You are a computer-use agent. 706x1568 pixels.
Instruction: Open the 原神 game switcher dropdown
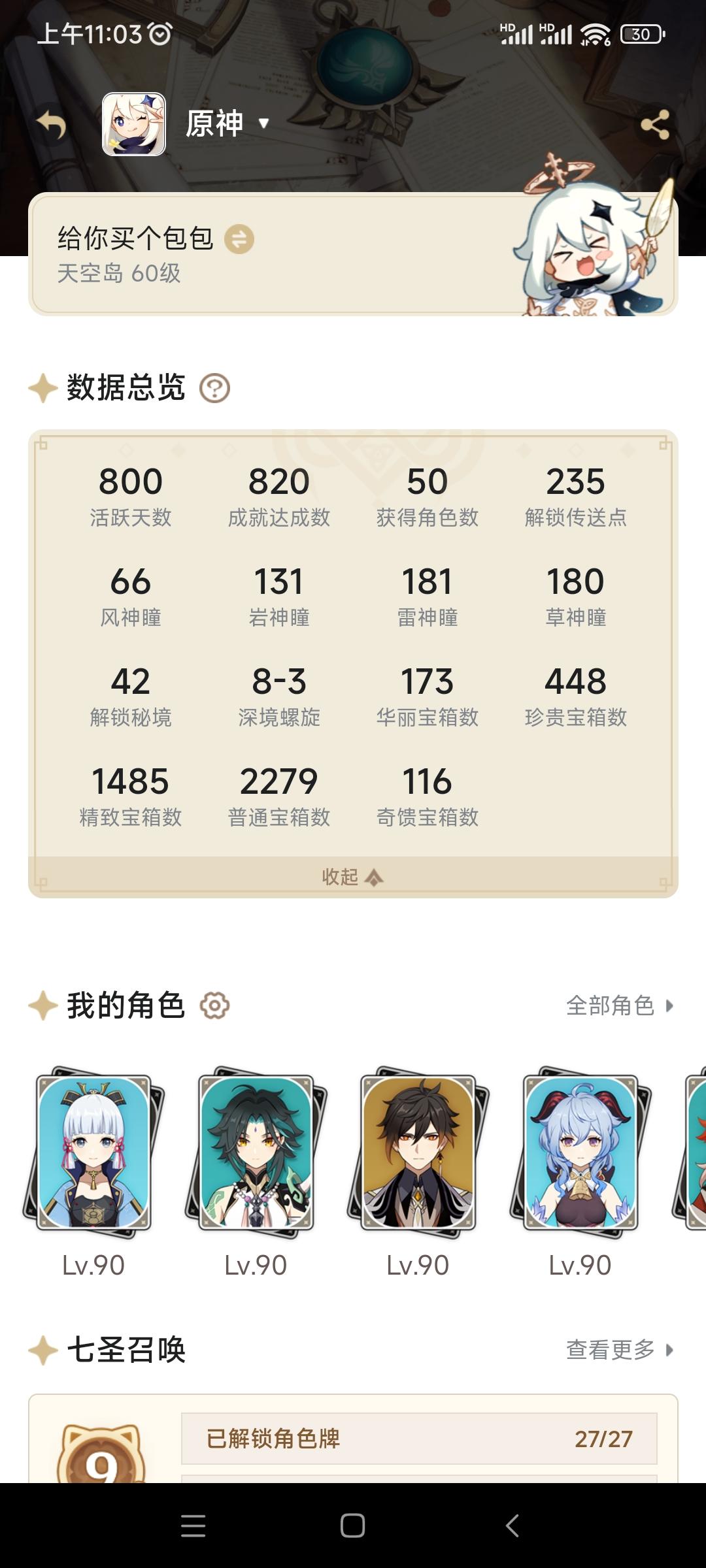click(x=221, y=123)
